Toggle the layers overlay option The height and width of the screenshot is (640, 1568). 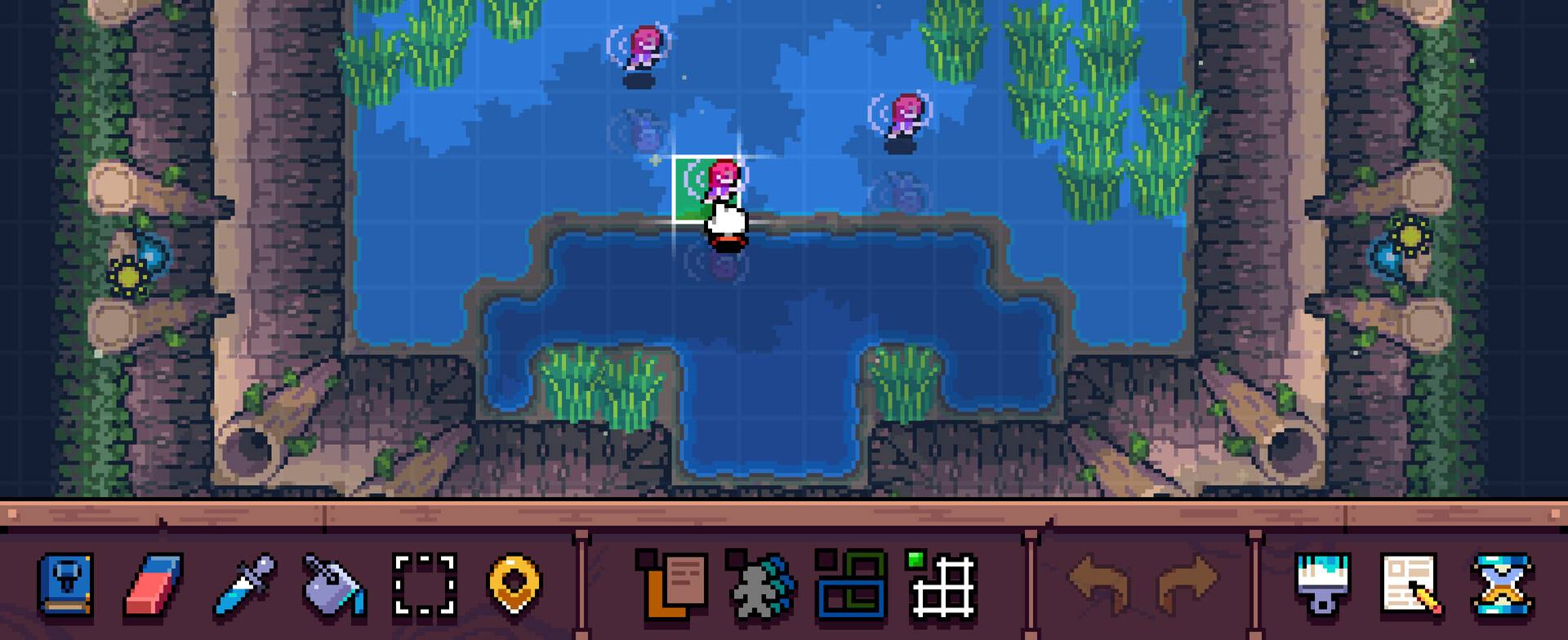coord(673,584)
